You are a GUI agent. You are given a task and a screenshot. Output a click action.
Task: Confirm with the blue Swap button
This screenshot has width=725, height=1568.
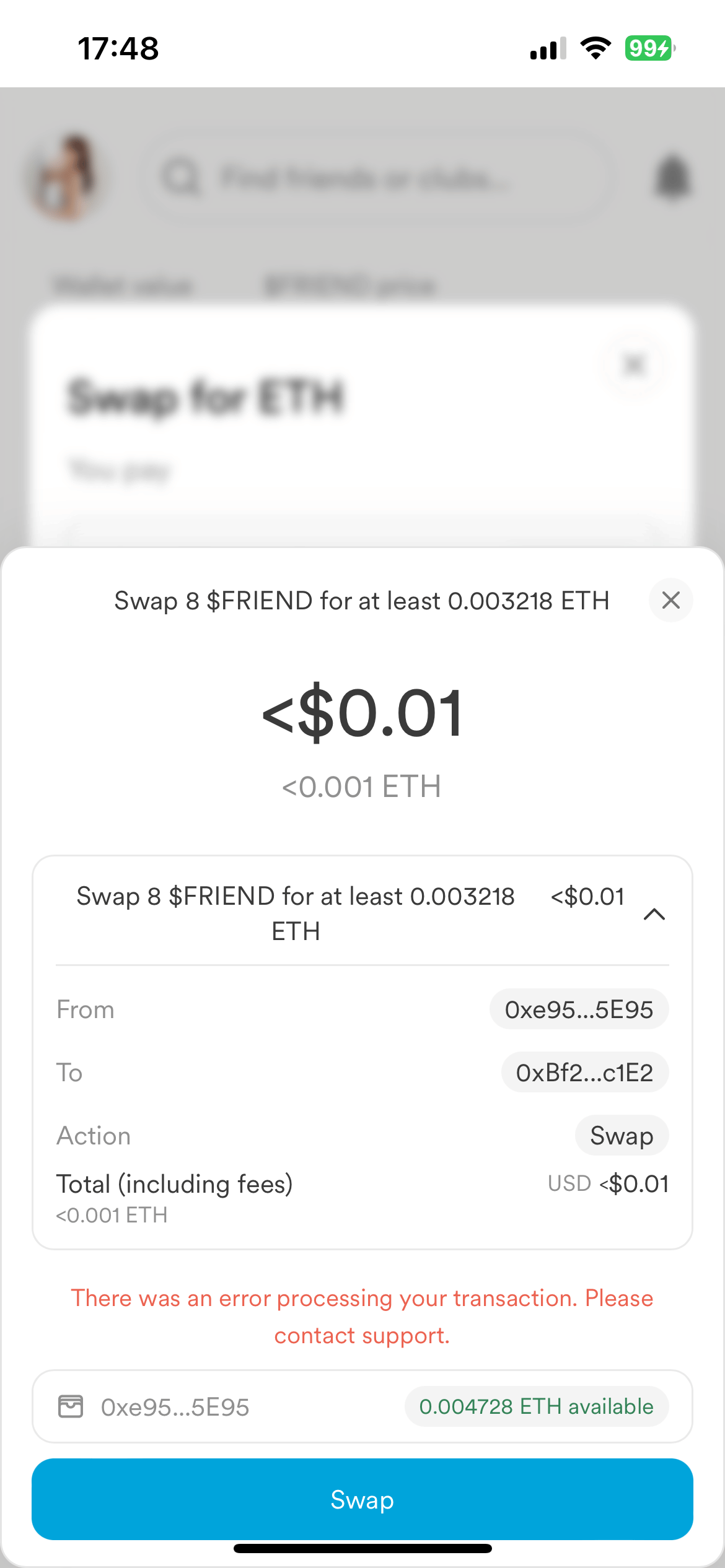click(362, 1499)
